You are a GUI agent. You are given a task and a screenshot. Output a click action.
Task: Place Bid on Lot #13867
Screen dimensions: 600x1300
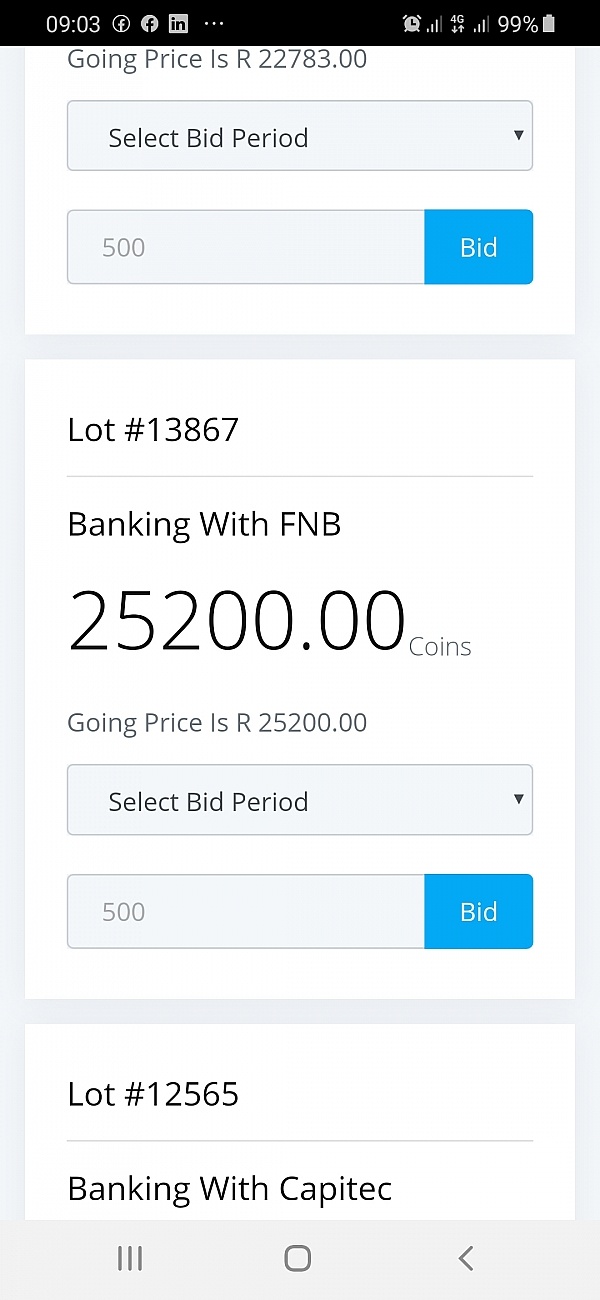coord(479,911)
